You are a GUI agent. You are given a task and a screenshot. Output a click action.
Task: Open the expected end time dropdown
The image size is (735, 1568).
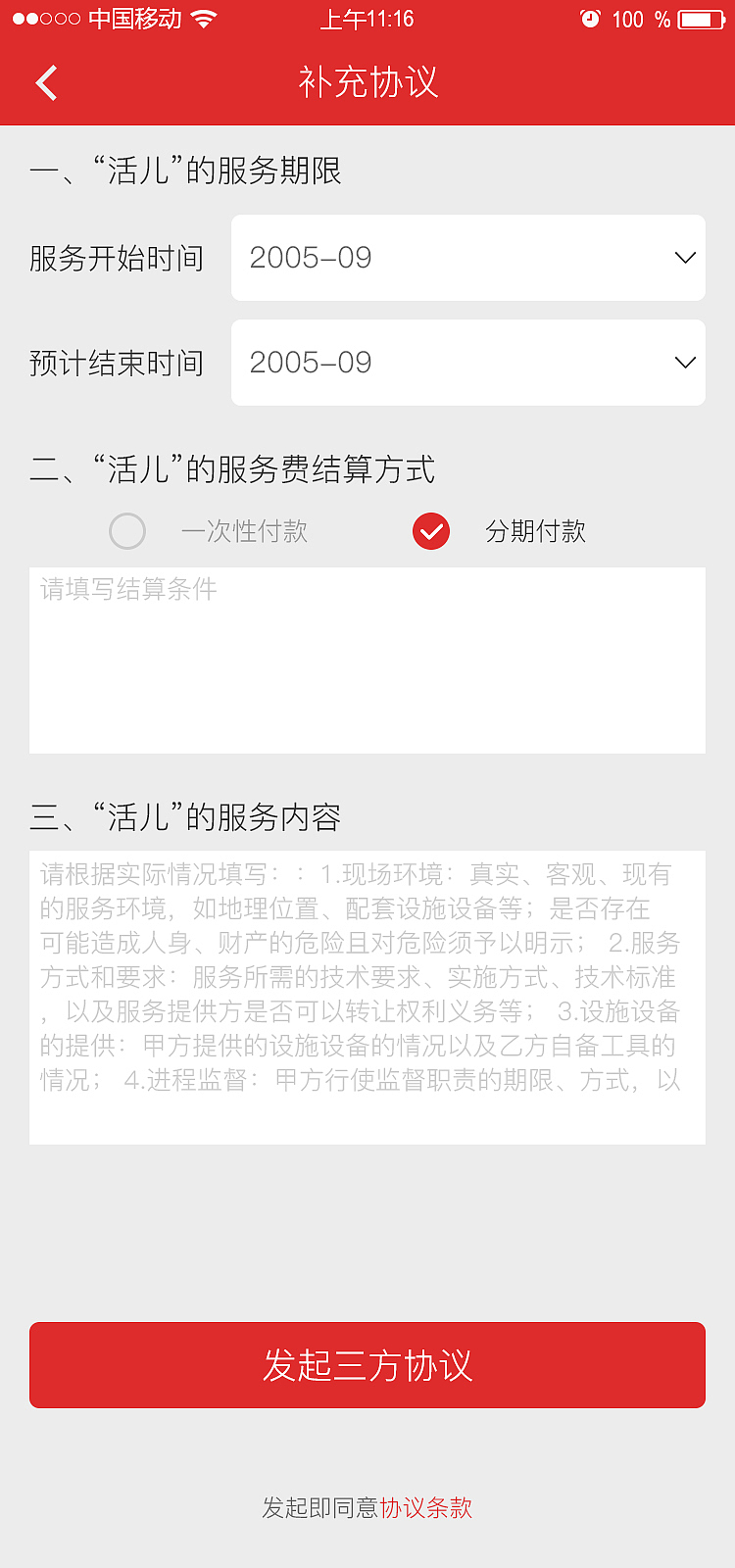[x=467, y=363]
